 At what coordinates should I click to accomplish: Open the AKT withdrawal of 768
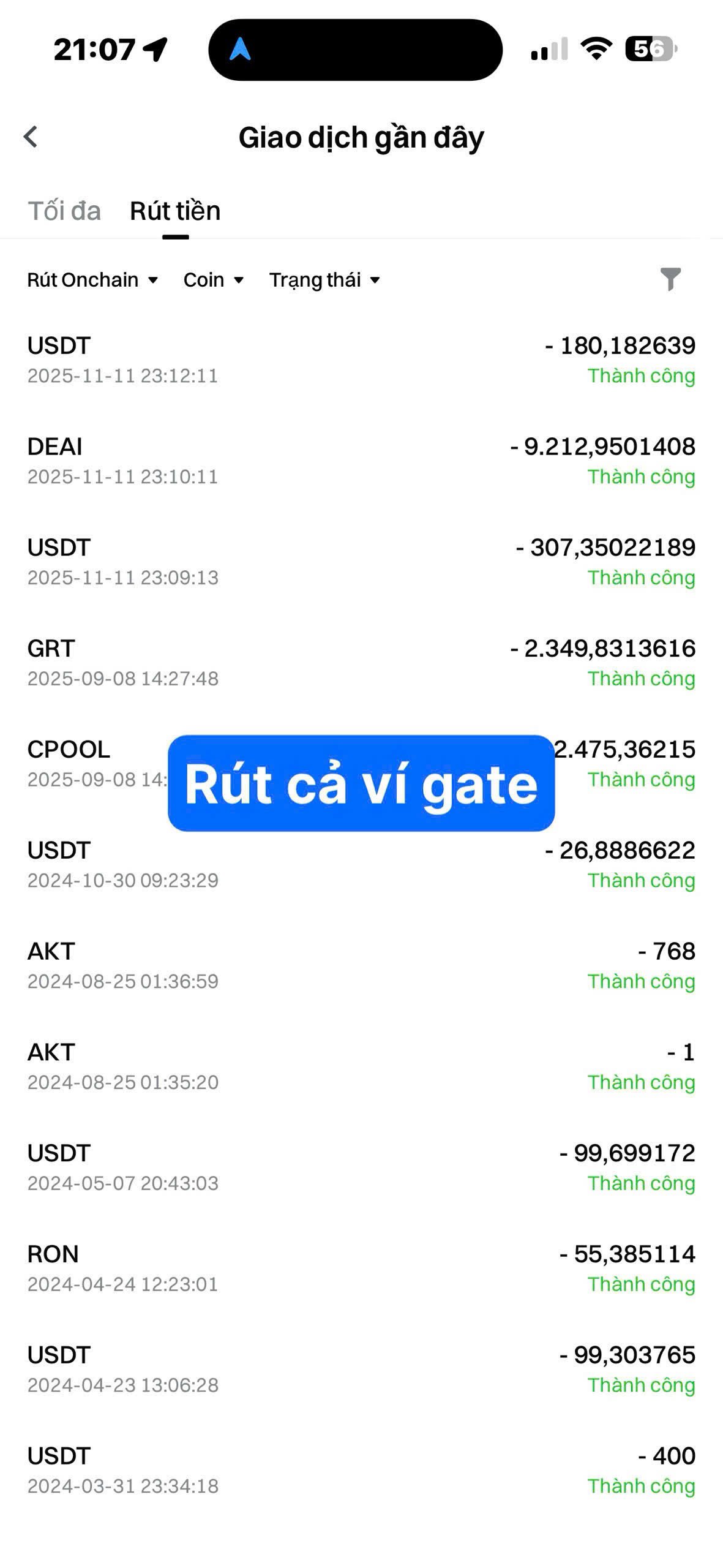point(361,965)
